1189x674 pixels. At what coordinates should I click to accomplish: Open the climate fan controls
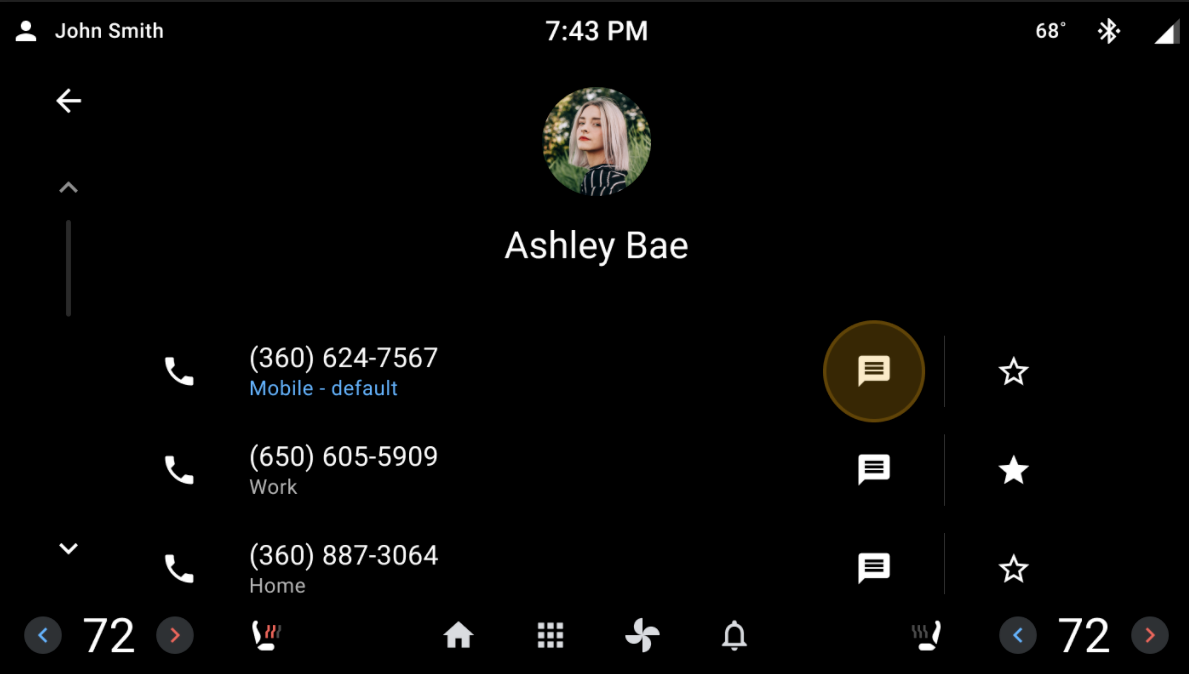[x=642, y=635]
